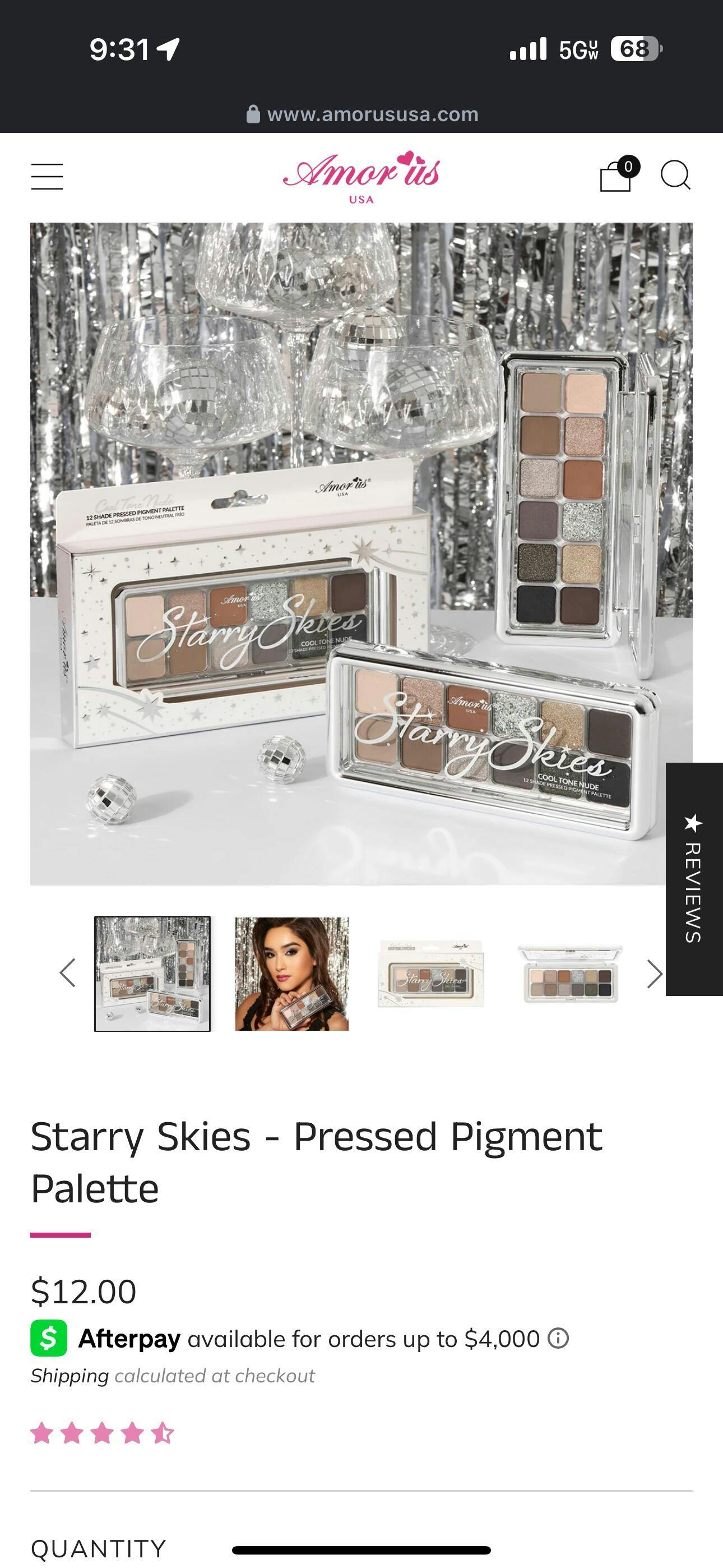Open the main Starry Skies product image
The width and height of the screenshot is (723, 1568).
pyautogui.click(x=361, y=554)
